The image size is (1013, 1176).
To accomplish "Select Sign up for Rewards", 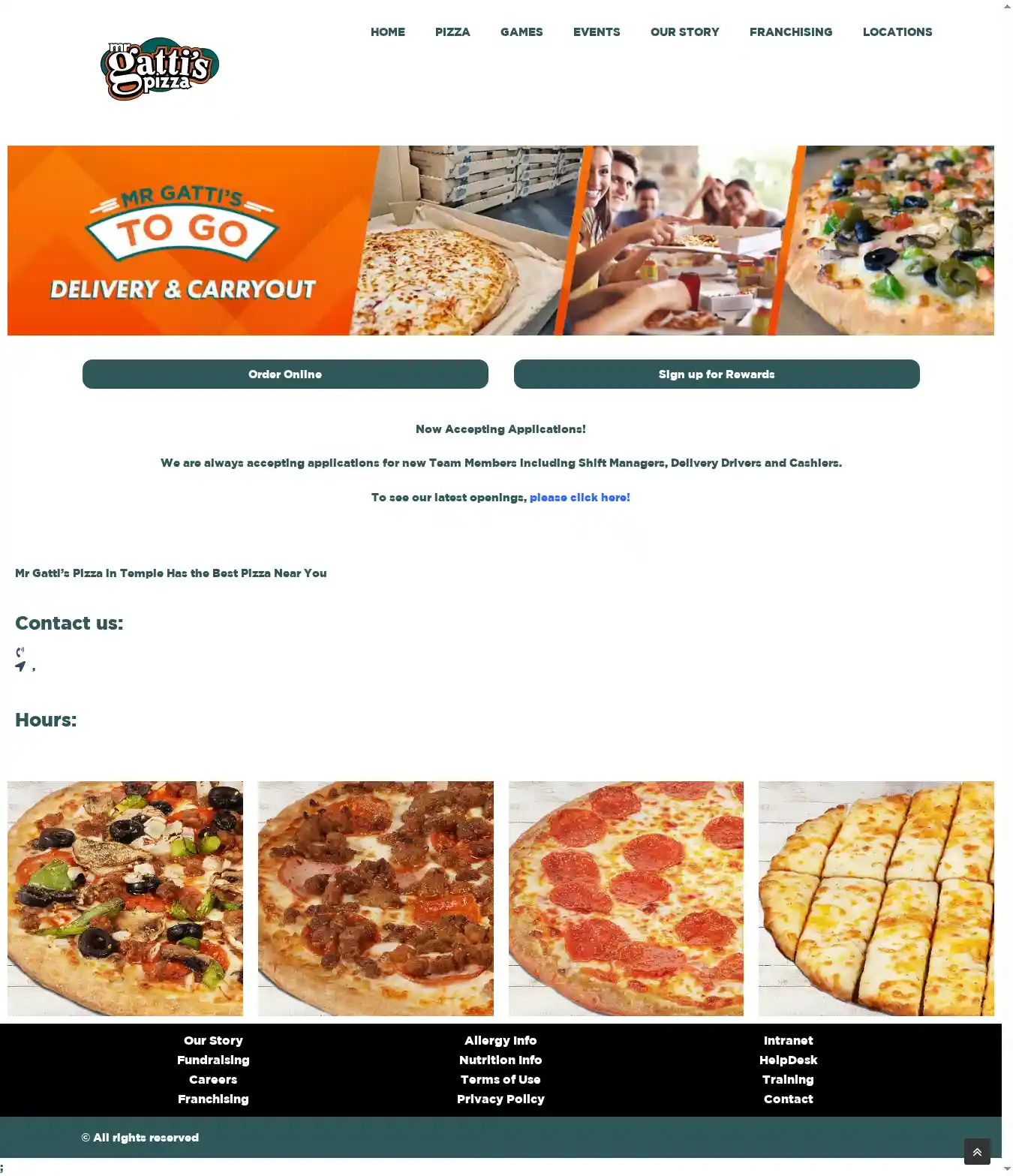I will tap(717, 374).
